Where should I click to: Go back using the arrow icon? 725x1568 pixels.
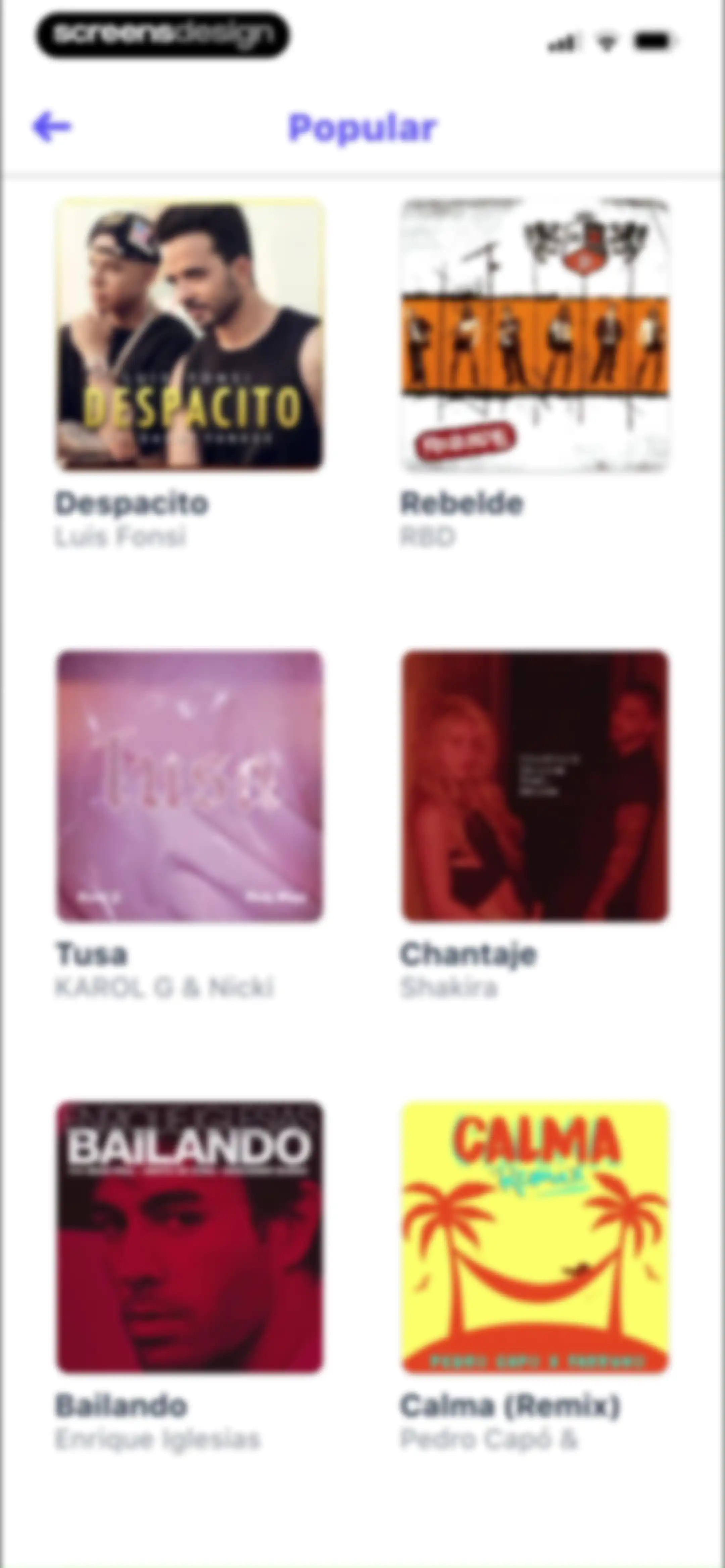coord(52,127)
